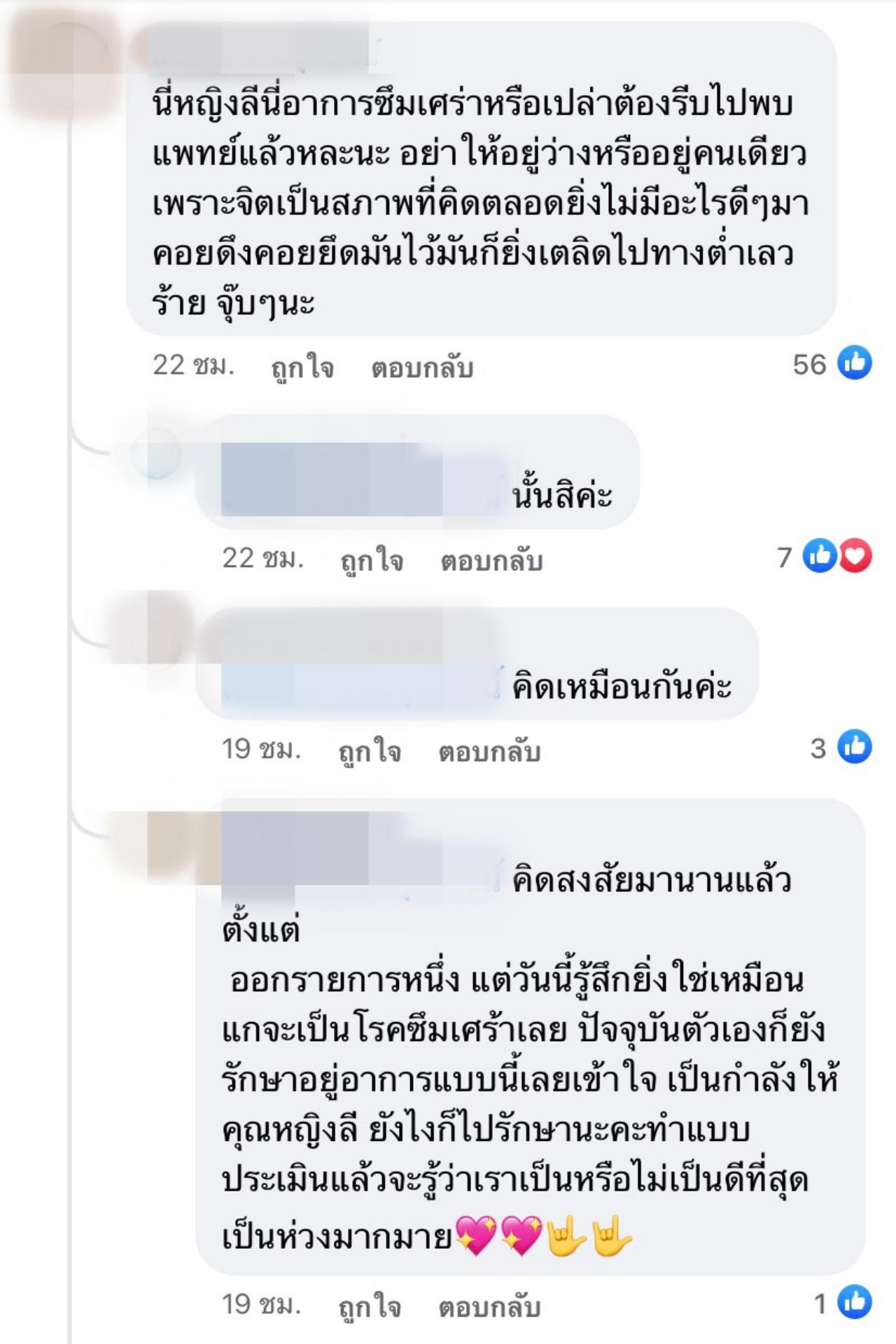Viewport: 896px width, 1344px height.
Task: Reply to the comment with 56 reactions
Action: point(422,367)
